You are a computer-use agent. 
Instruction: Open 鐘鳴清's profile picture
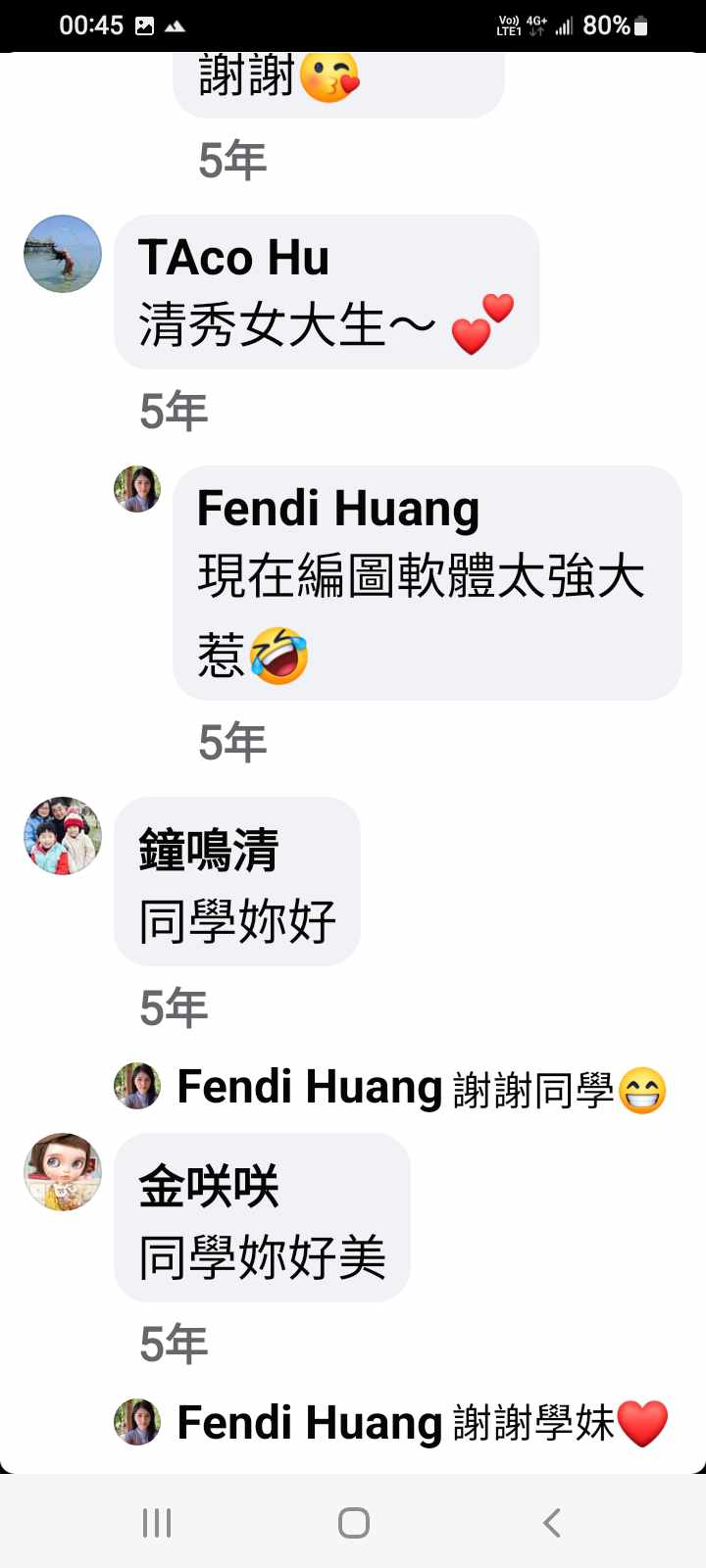[63, 836]
